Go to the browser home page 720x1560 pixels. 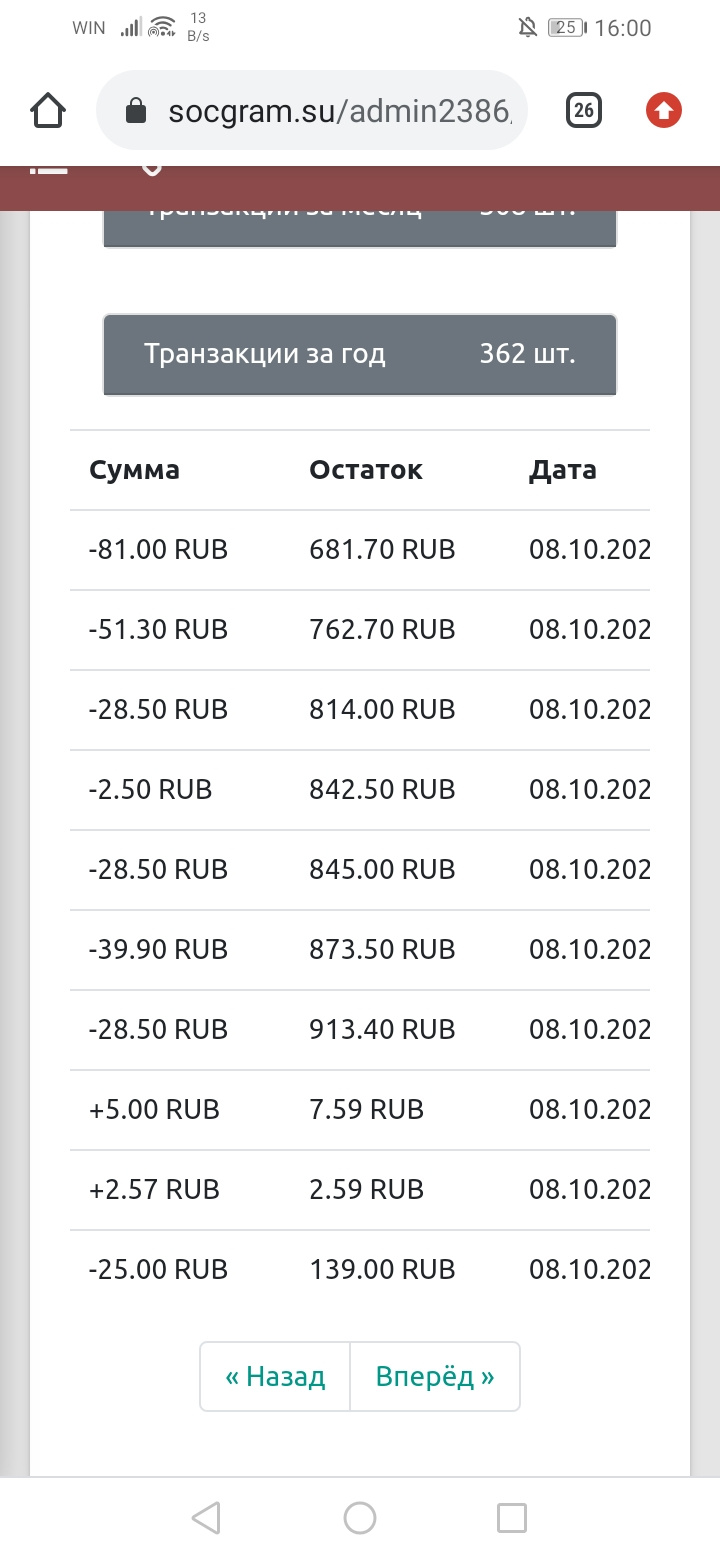[x=48, y=110]
